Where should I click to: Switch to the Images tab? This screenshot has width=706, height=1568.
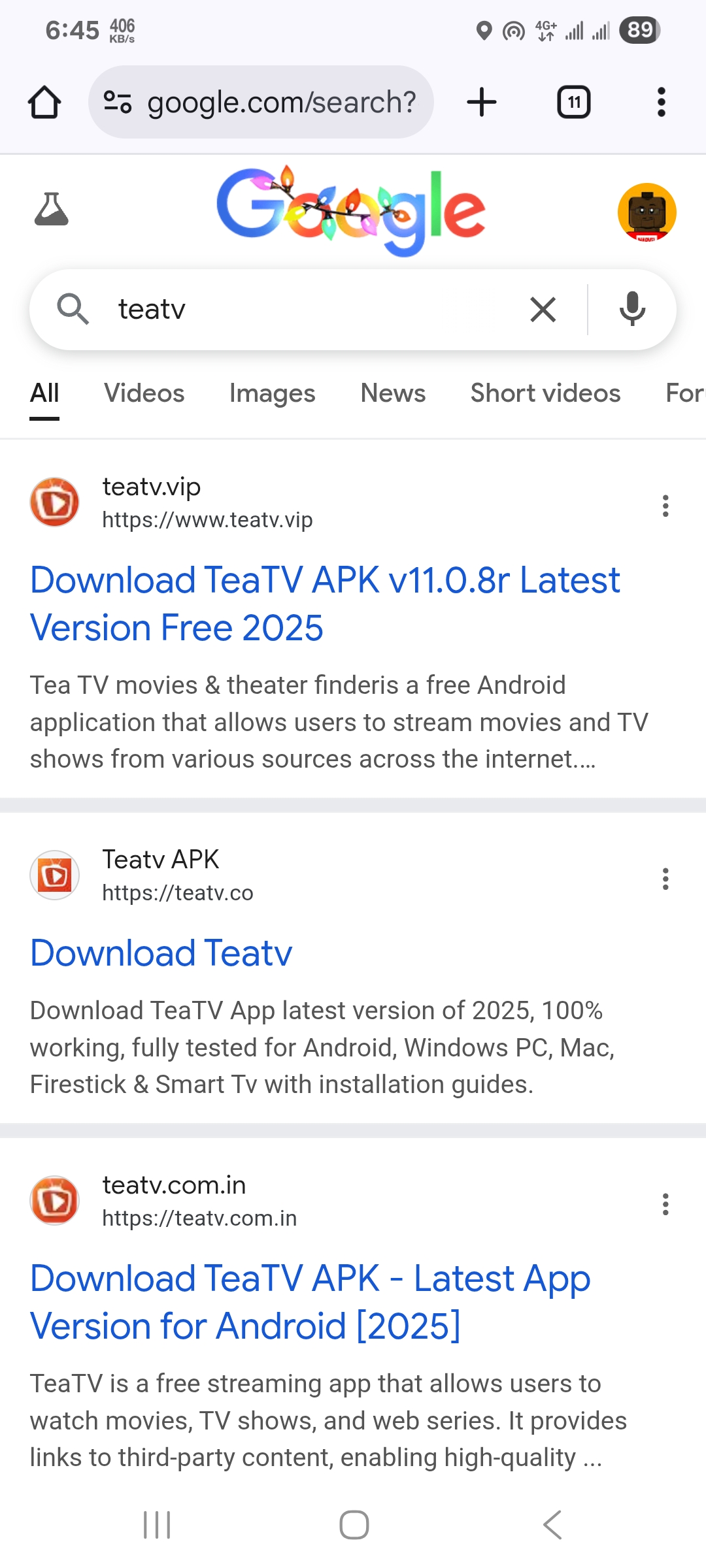coord(272,393)
